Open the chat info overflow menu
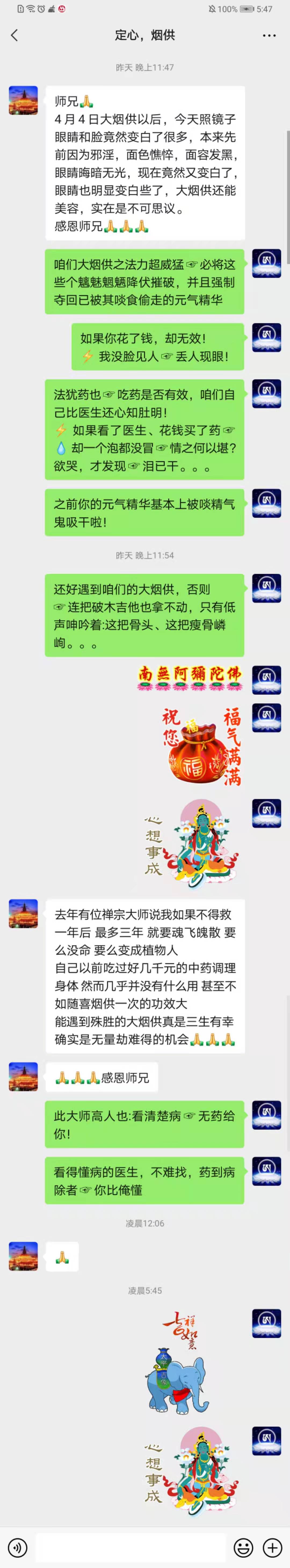290x1568 pixels. [x=269, y=35]
